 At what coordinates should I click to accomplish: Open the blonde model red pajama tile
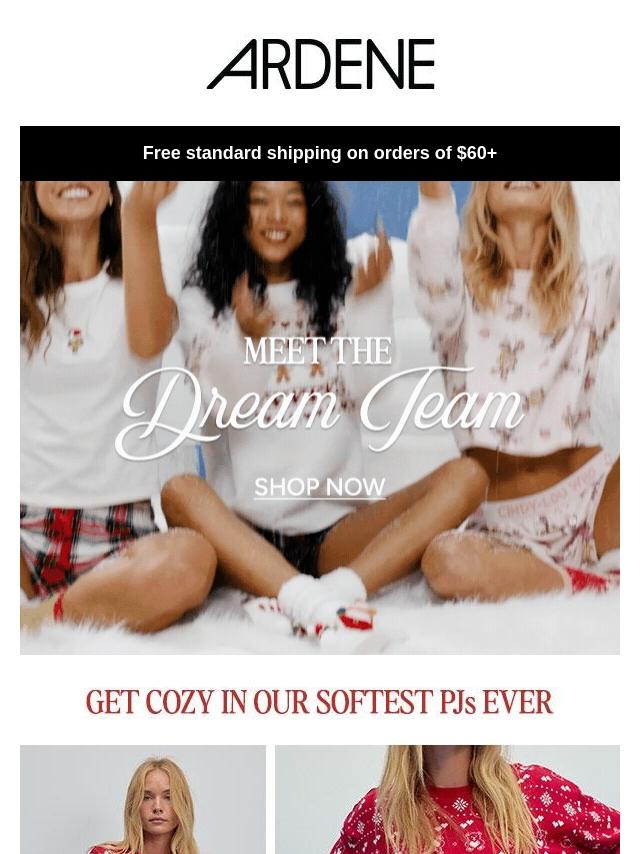pos(143,799)
